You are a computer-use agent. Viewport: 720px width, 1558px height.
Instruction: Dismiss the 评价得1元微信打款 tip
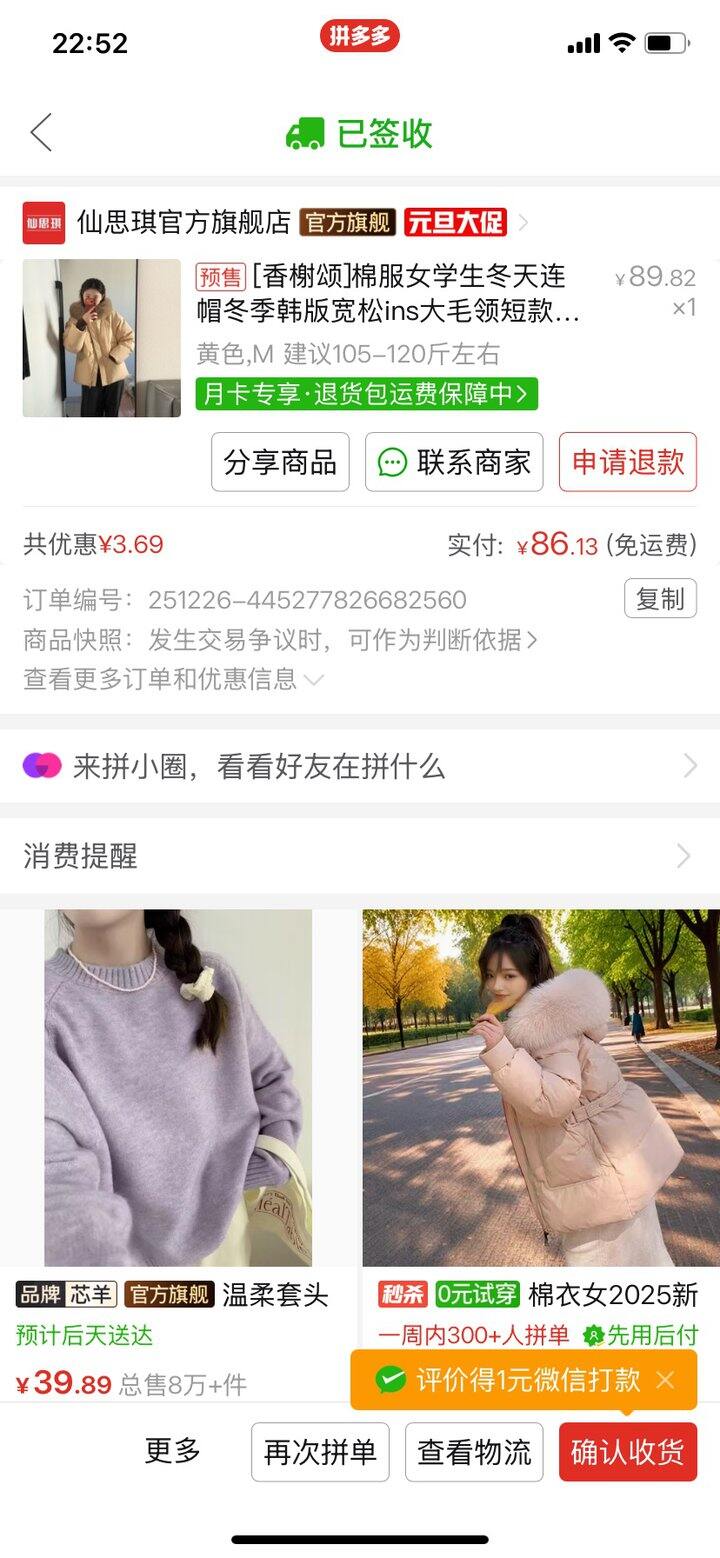(x=666, y=1380)
